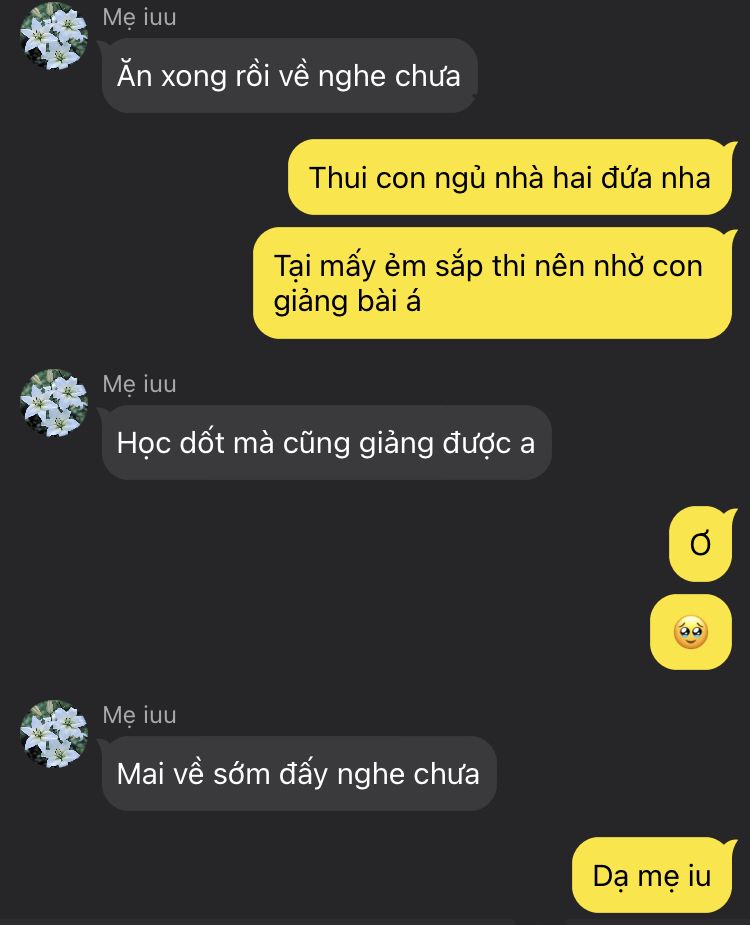Screen dimensions: 750x925
Task: Tap Mẹ iuu's avatar beside "Học dốt" message
Action: (x=54, y=402)
